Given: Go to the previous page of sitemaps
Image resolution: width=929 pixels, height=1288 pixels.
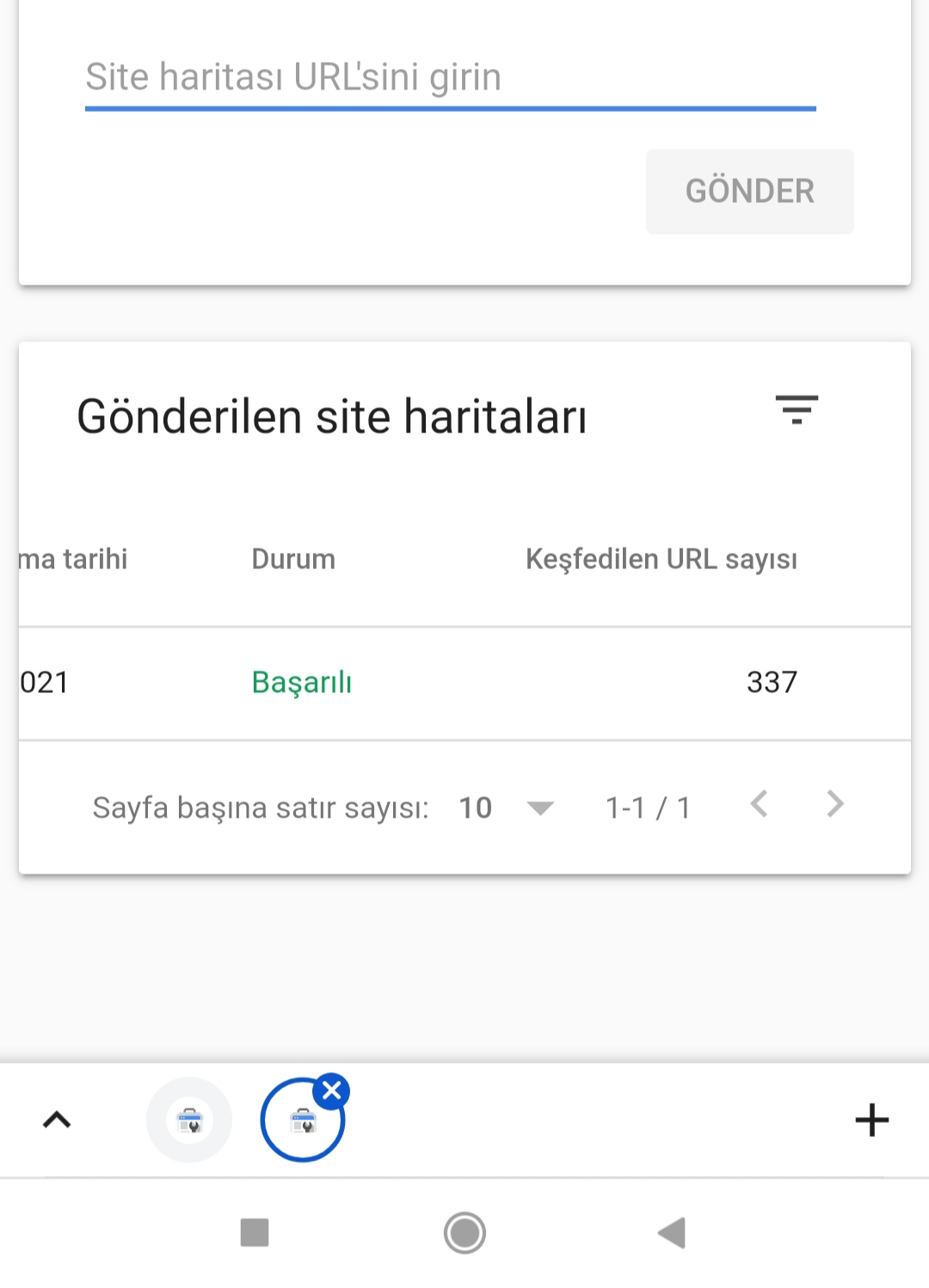Looking at the screenshot, I should (759, 805).
